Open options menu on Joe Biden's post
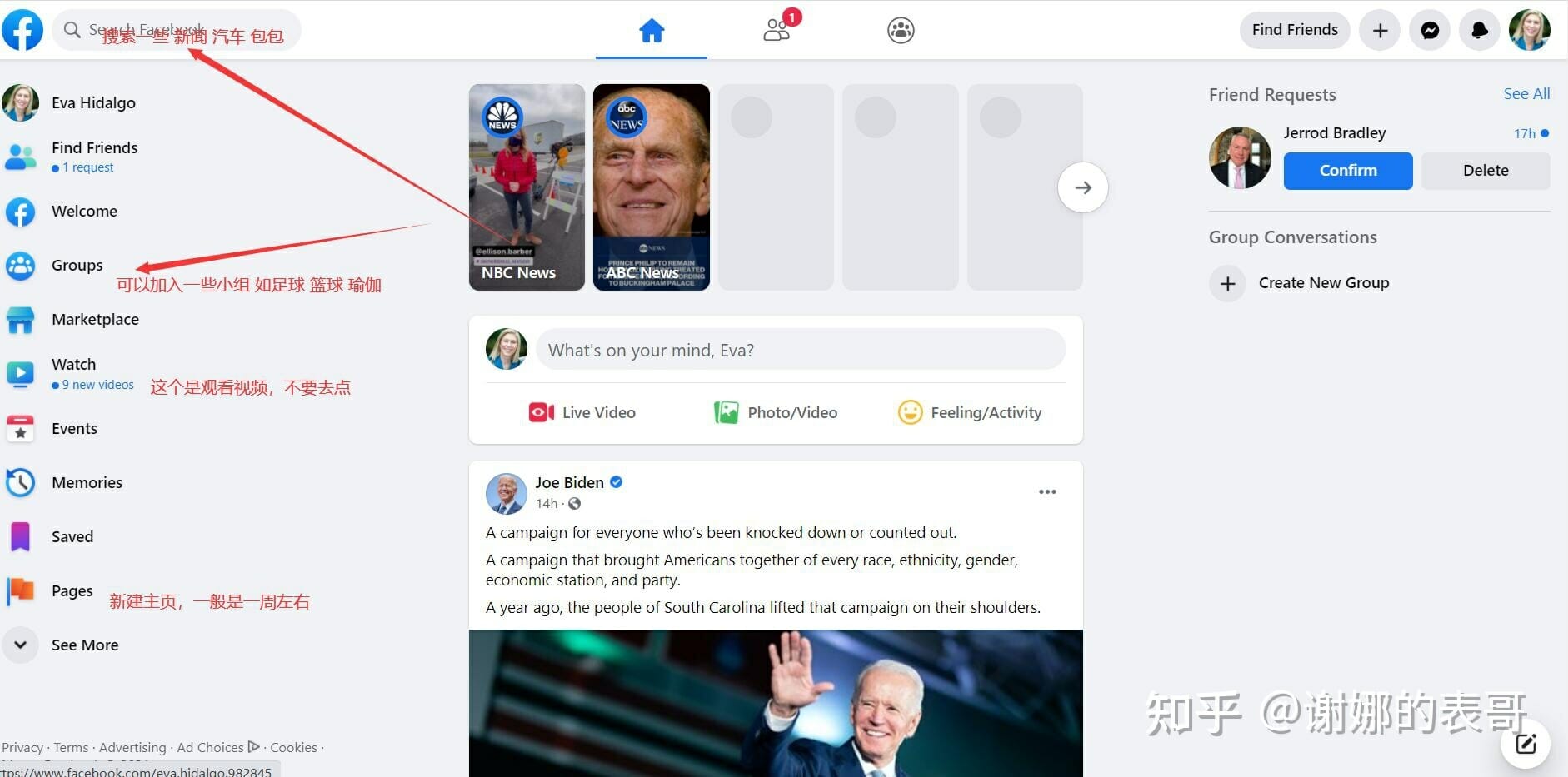 (1047, 491)
